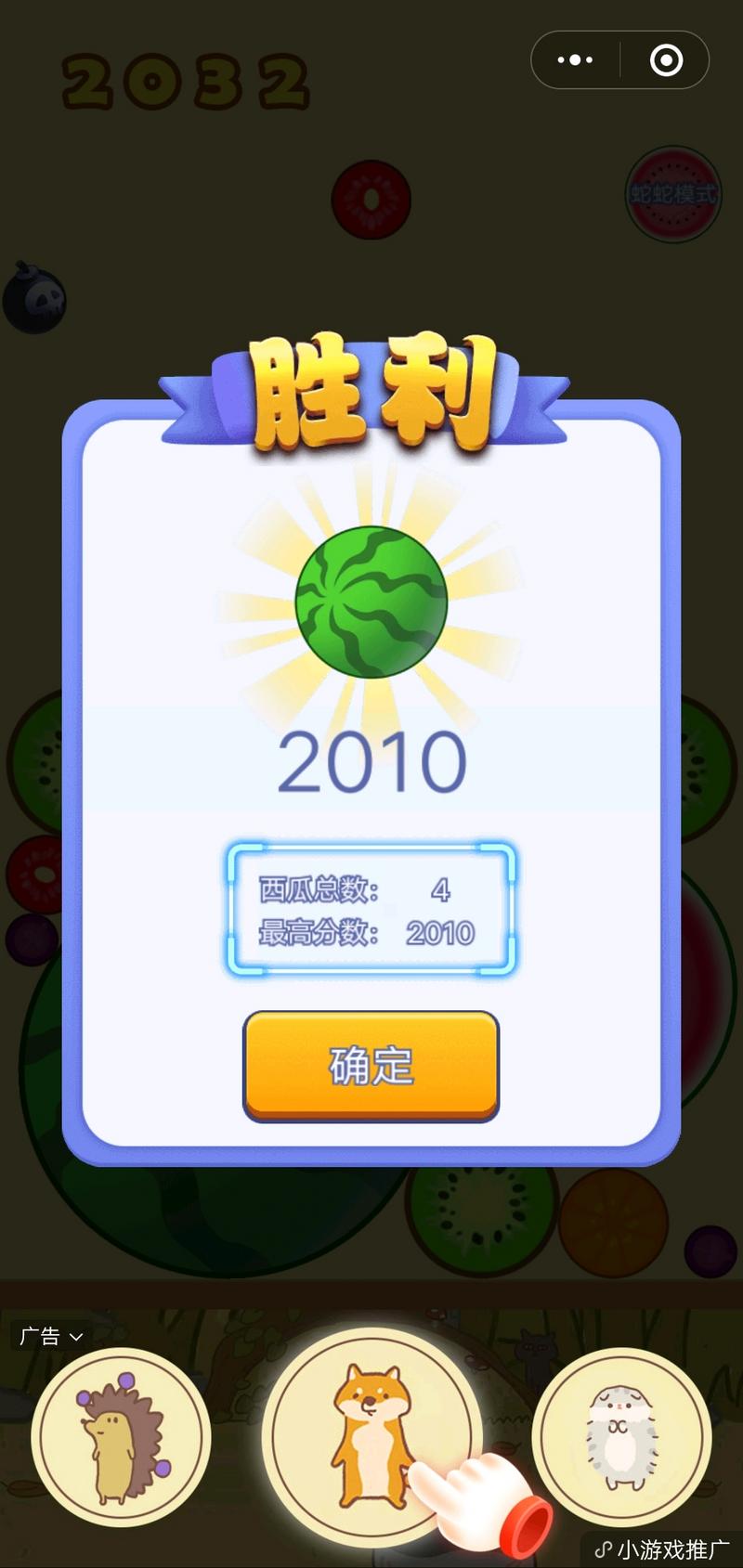743x1568 pixels.
Task: Confirm the victory dialog with 确定
Action: click(x=371, y=1065)
